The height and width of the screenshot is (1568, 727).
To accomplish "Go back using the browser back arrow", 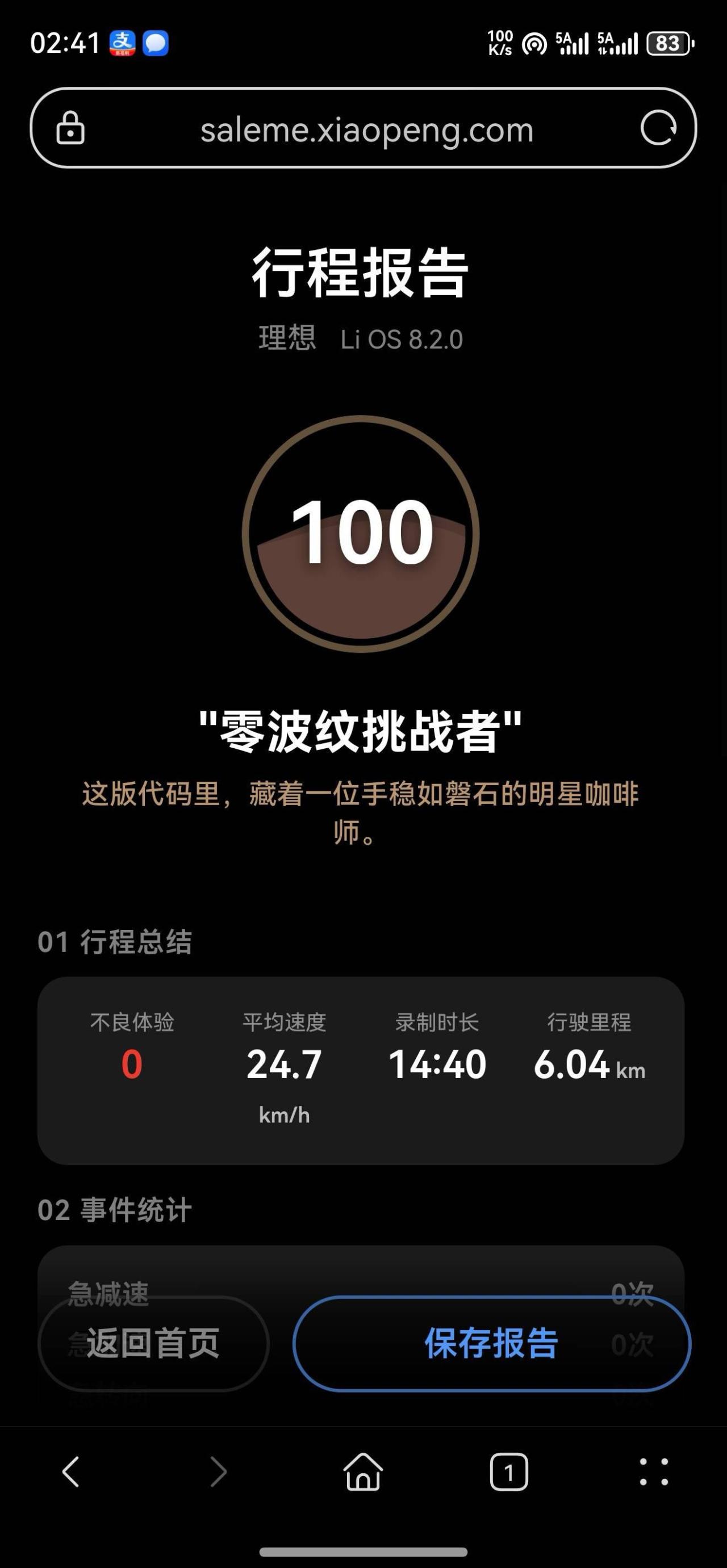I will coord(70,1472).
